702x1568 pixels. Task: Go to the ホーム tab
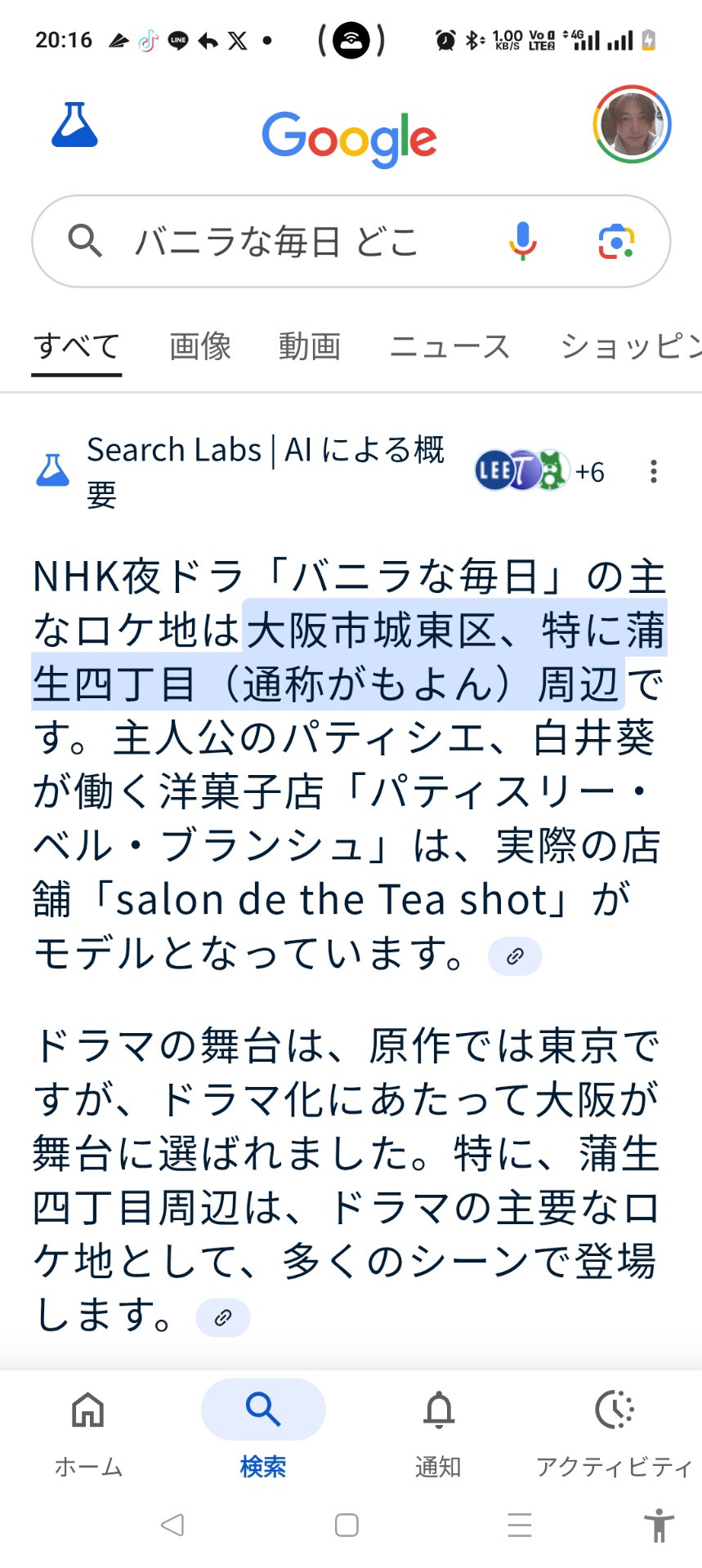(88, 1433)
